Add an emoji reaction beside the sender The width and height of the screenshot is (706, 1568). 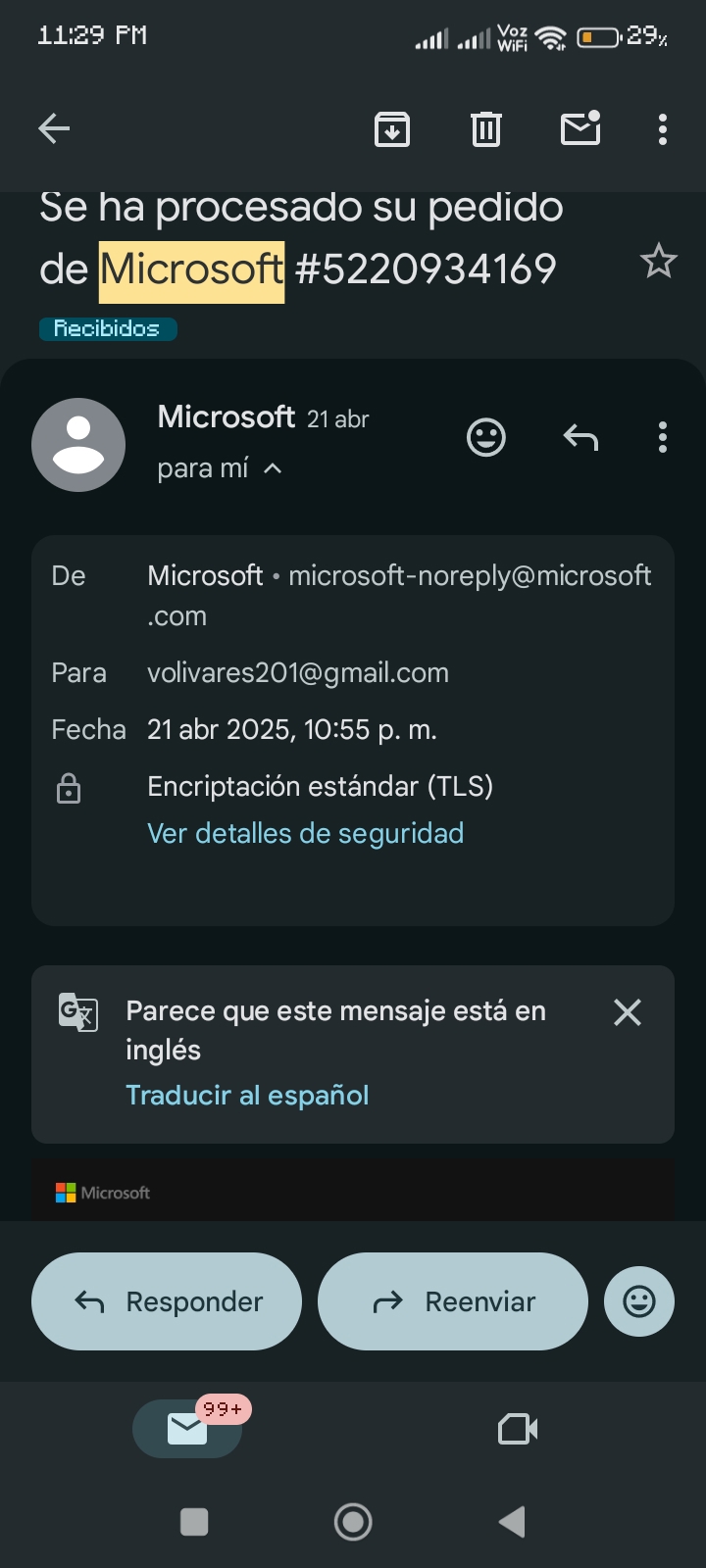(x=486, y=437)
